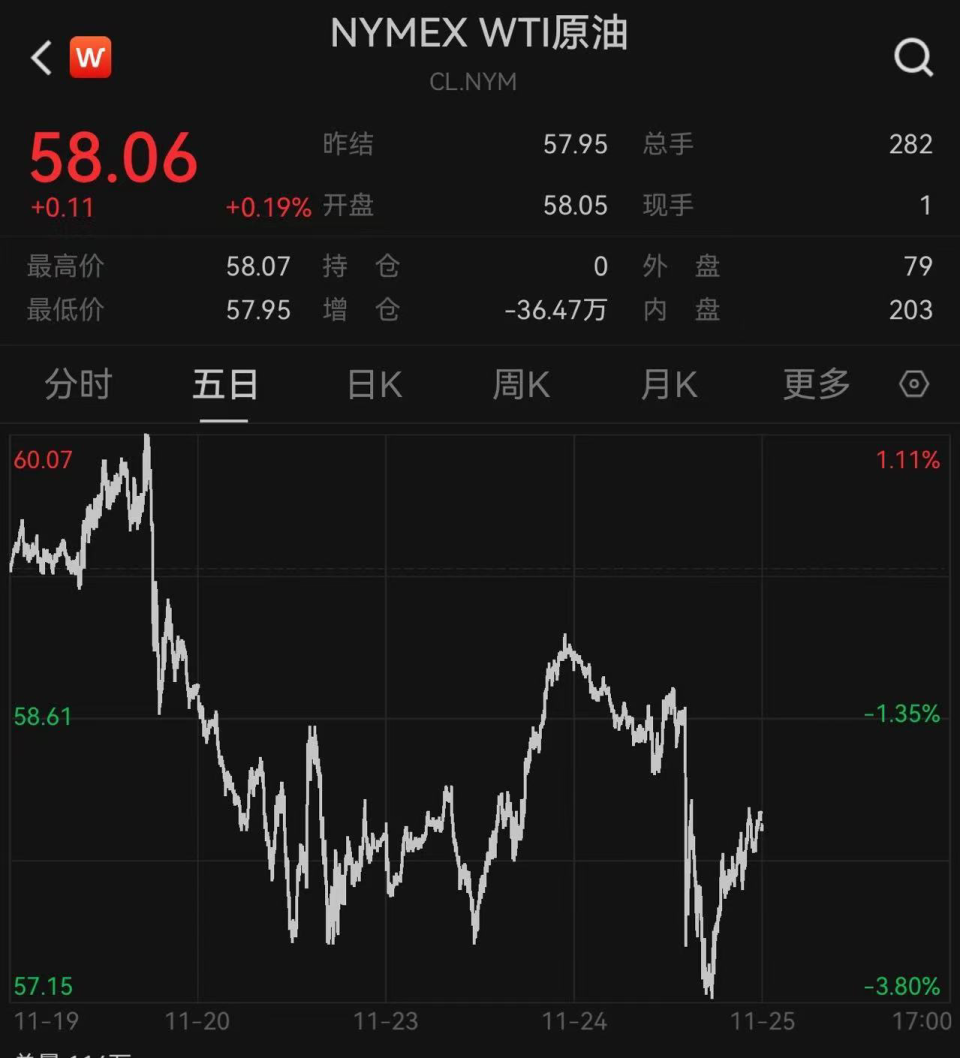Switch to the 分时 tab
Screen dimensions: 960x1058
pos(78,384)
